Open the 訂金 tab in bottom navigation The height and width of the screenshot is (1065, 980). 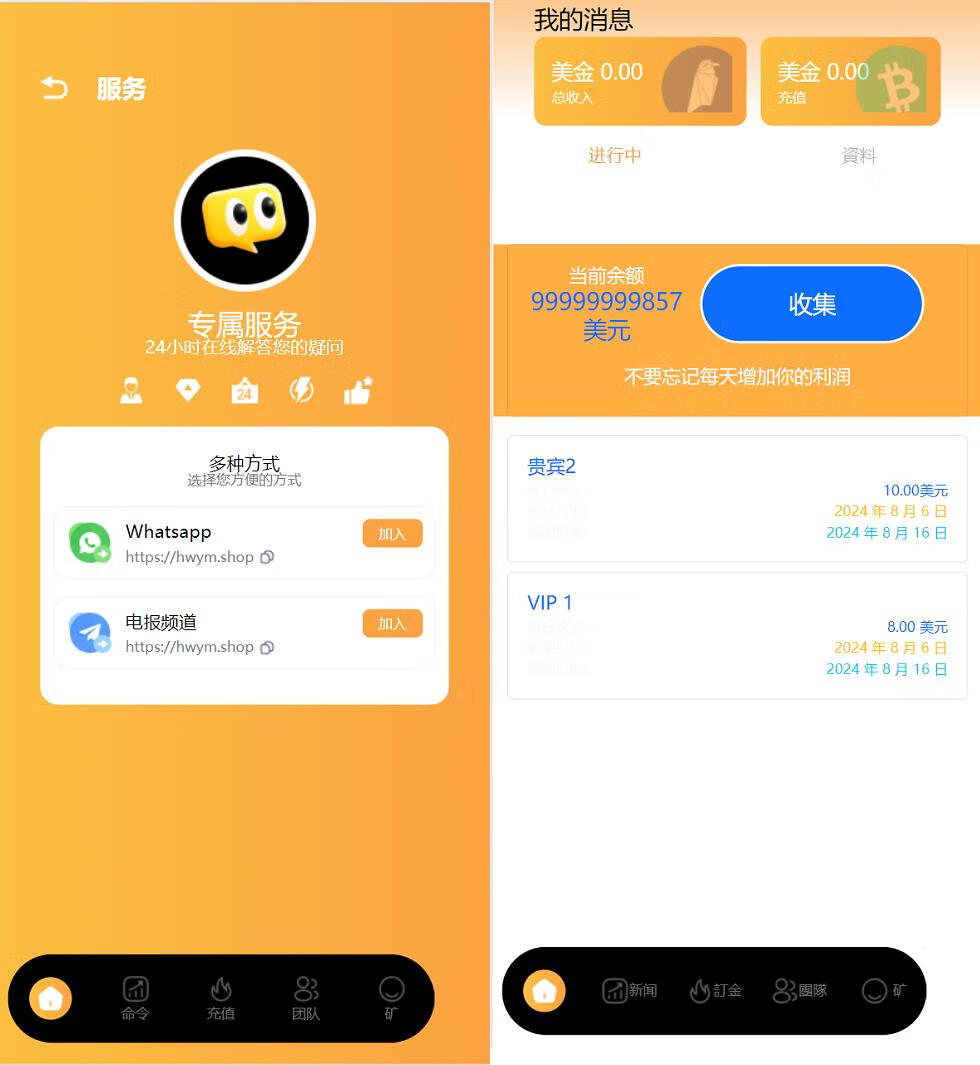715,991
